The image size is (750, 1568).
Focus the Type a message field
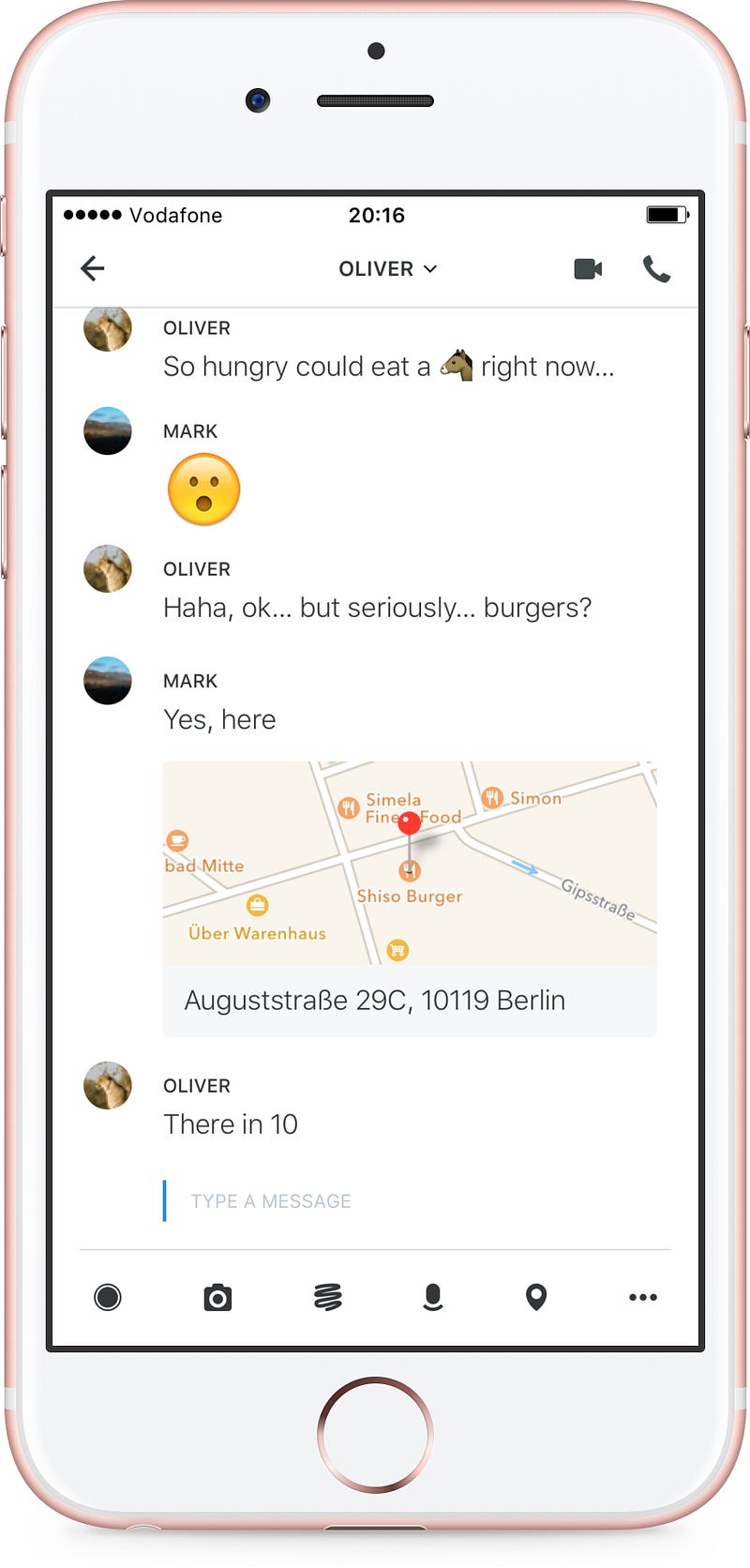pos(375,1201)
